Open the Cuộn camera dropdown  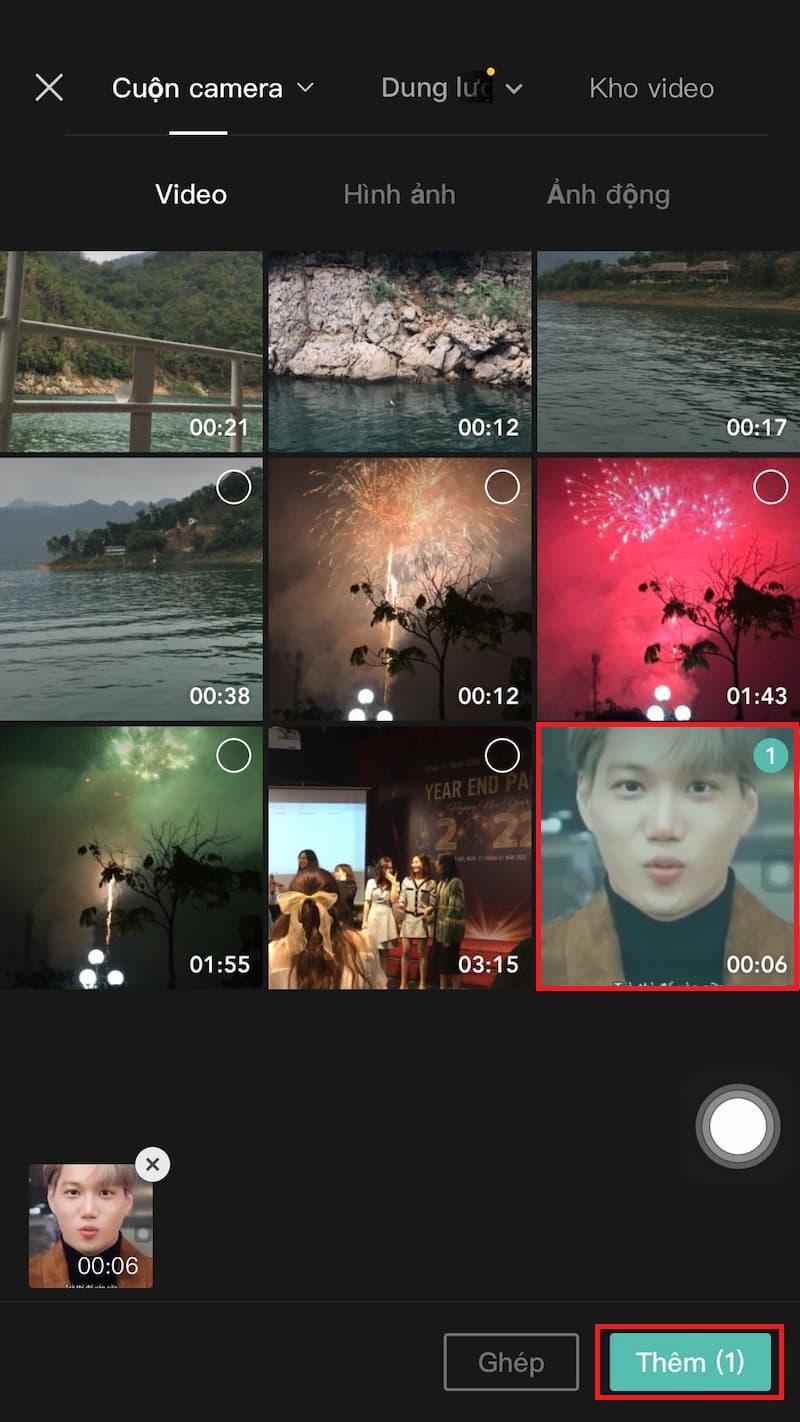214,87
